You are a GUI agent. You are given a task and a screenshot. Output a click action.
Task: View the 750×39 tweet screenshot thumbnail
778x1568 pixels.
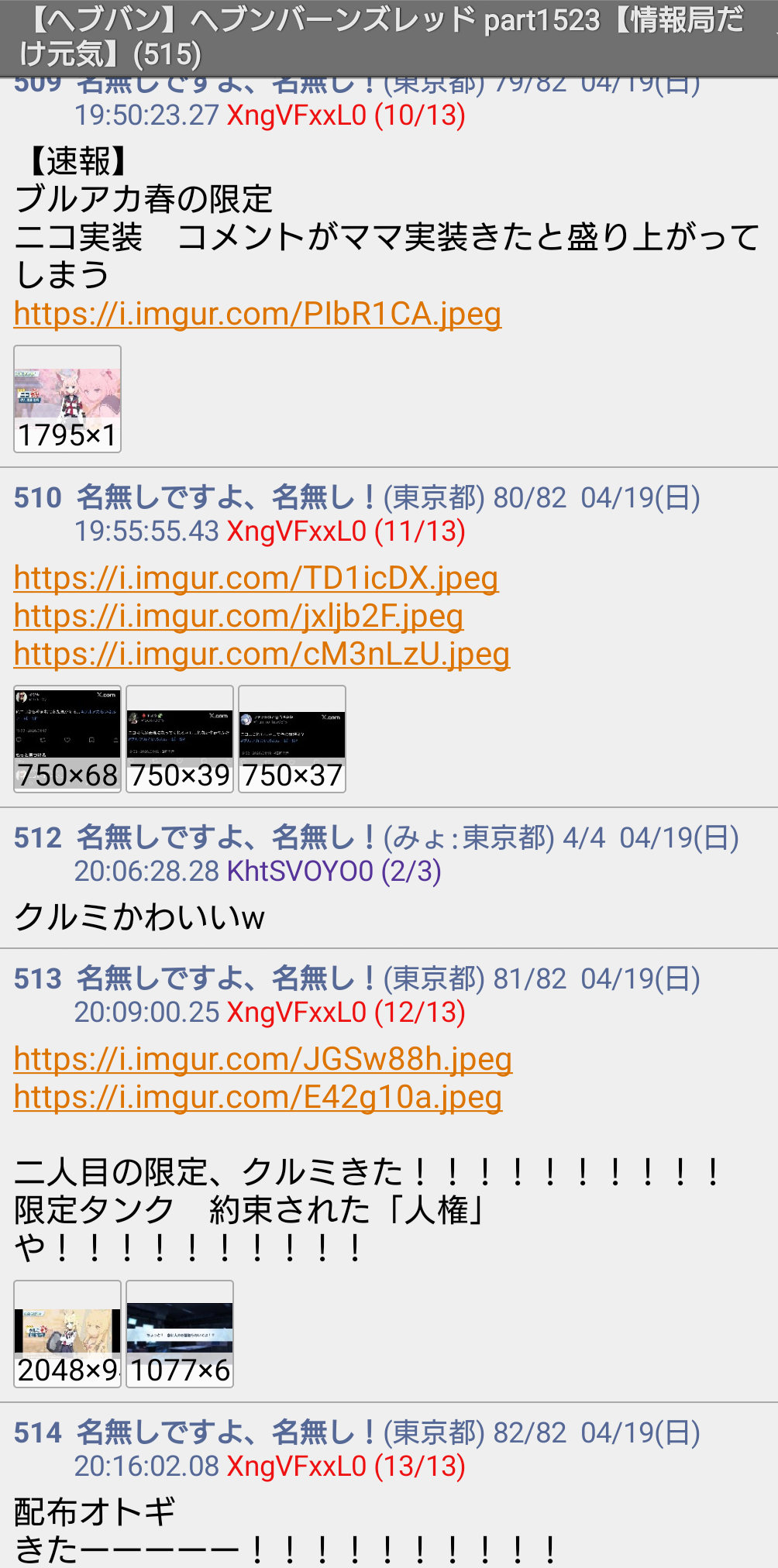180,738
